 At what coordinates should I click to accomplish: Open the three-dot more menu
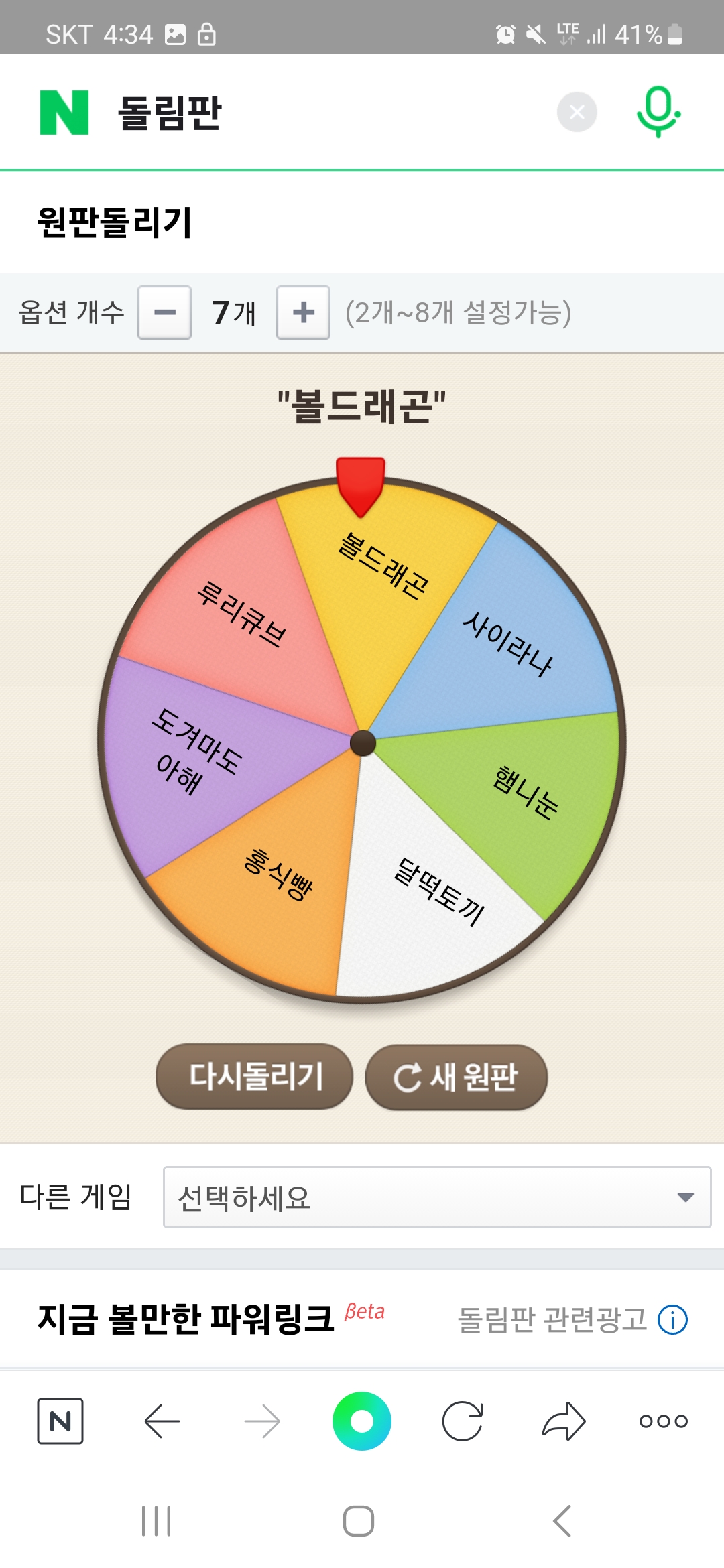point(663,1421)
